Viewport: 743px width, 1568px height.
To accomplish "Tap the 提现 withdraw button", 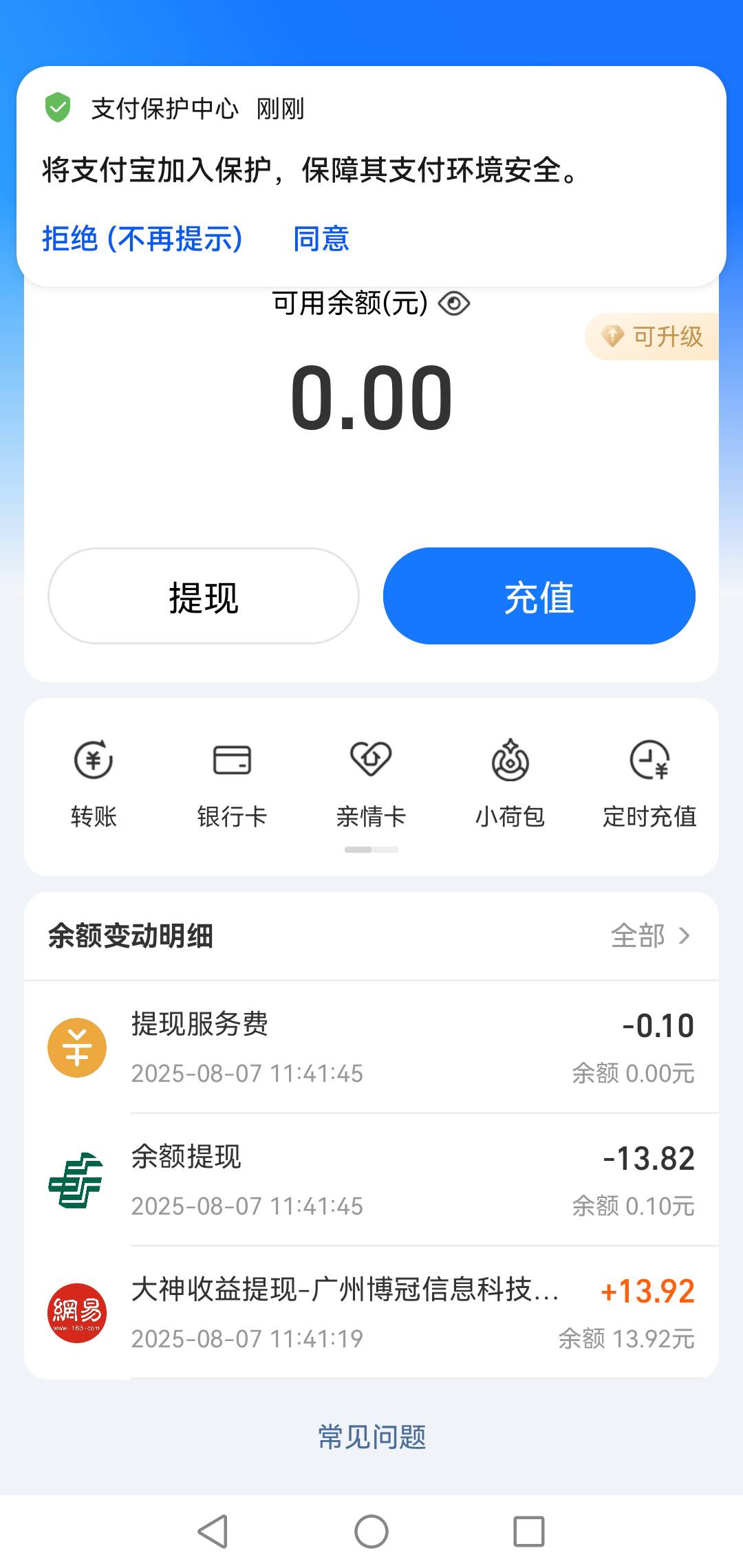I will 204,596.
